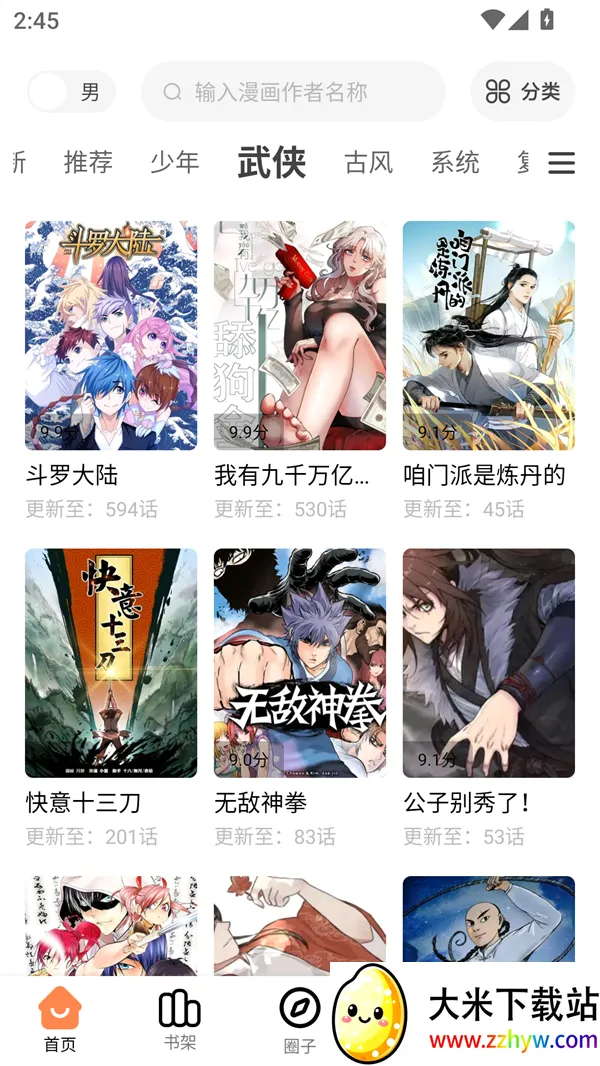Switch to the 系统 tab
Image resolution: width=600 pixels, height=1066 pixels.
pyautogui.click(x=455, y=162)
